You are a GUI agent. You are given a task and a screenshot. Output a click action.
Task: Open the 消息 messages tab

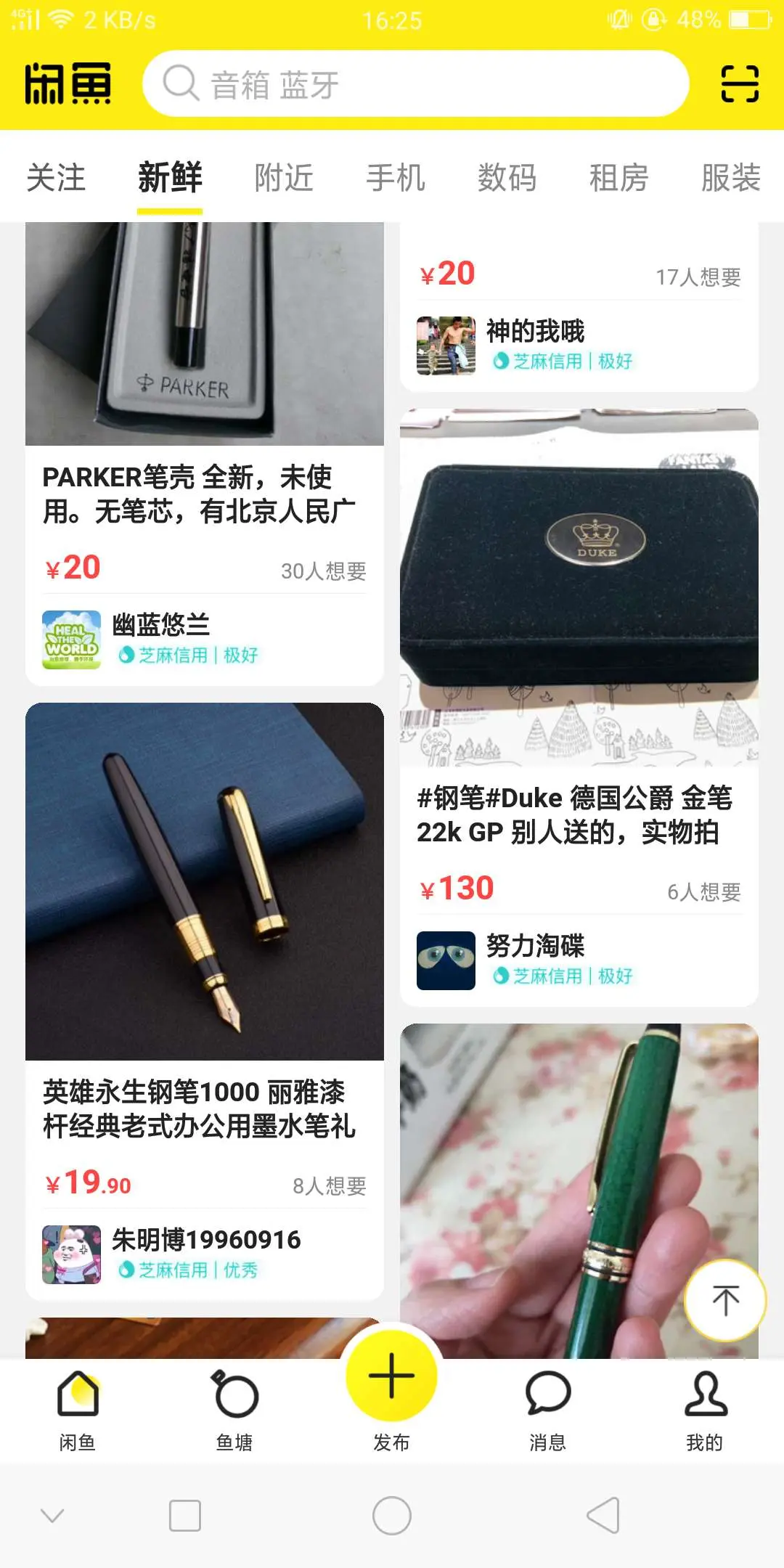point(547,1409)
